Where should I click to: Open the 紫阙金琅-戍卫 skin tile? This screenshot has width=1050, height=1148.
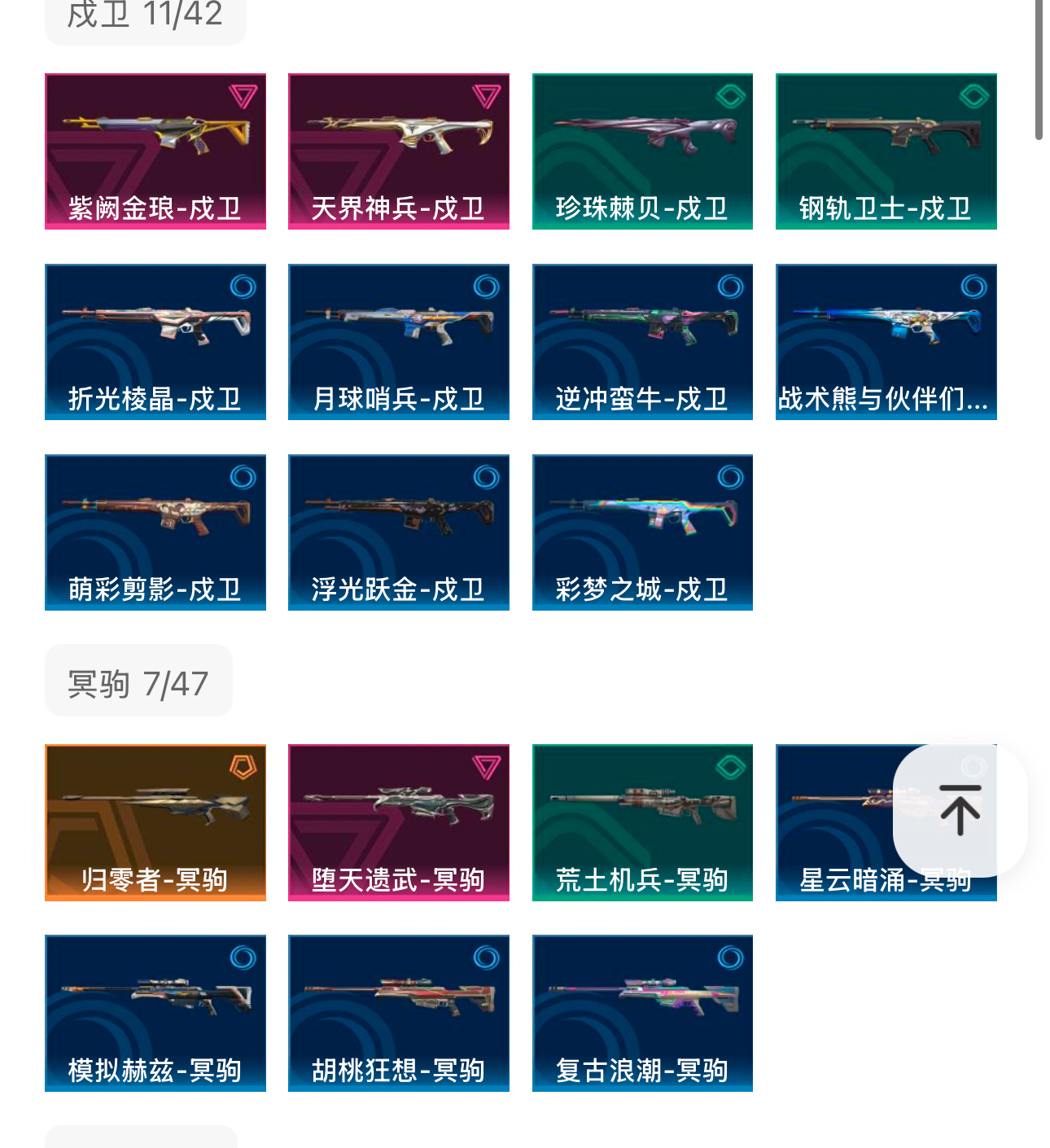point(155,151)
